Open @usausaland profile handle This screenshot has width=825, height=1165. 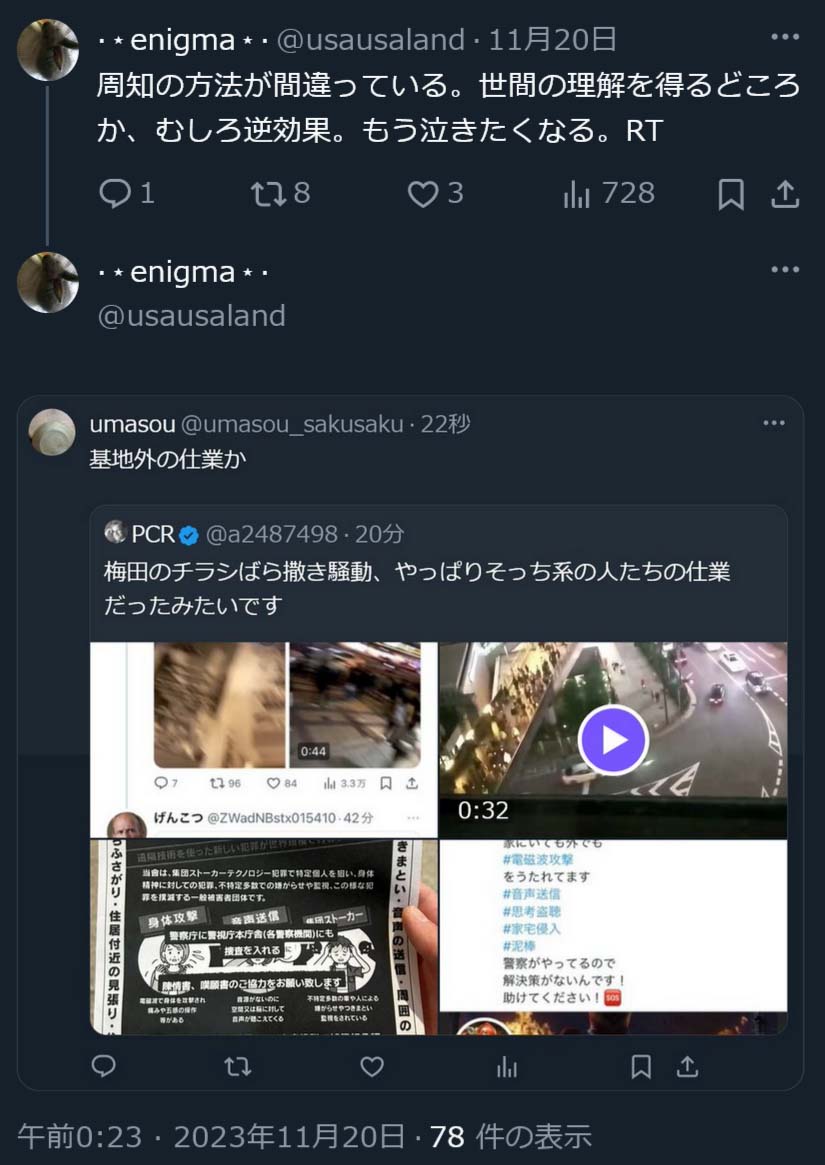192,316
